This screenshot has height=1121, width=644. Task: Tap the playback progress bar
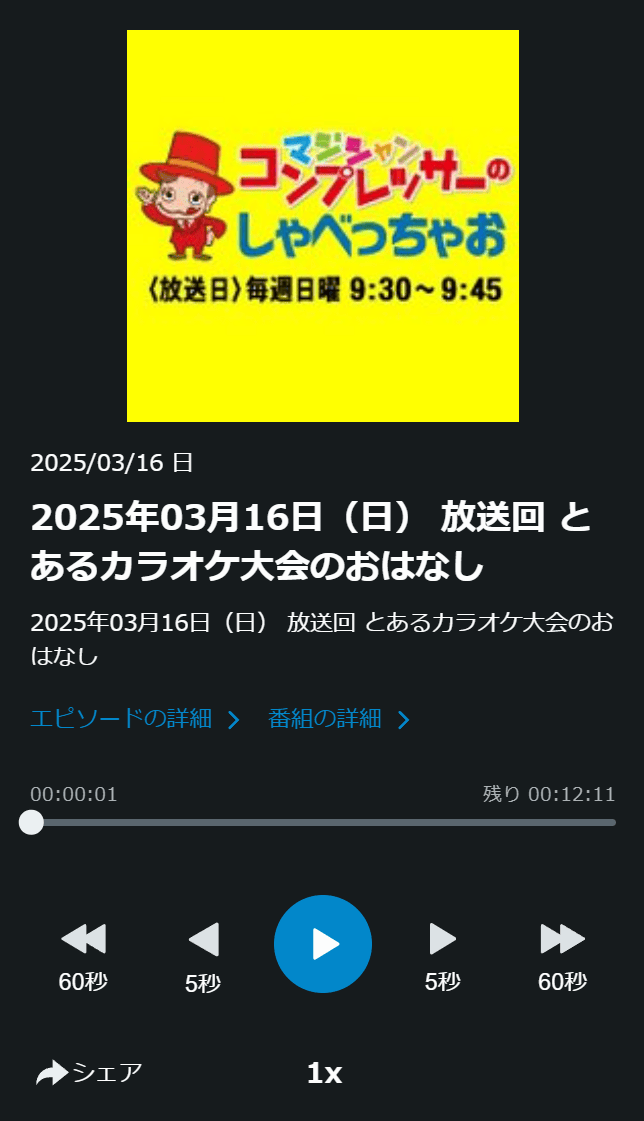(322, 822)
